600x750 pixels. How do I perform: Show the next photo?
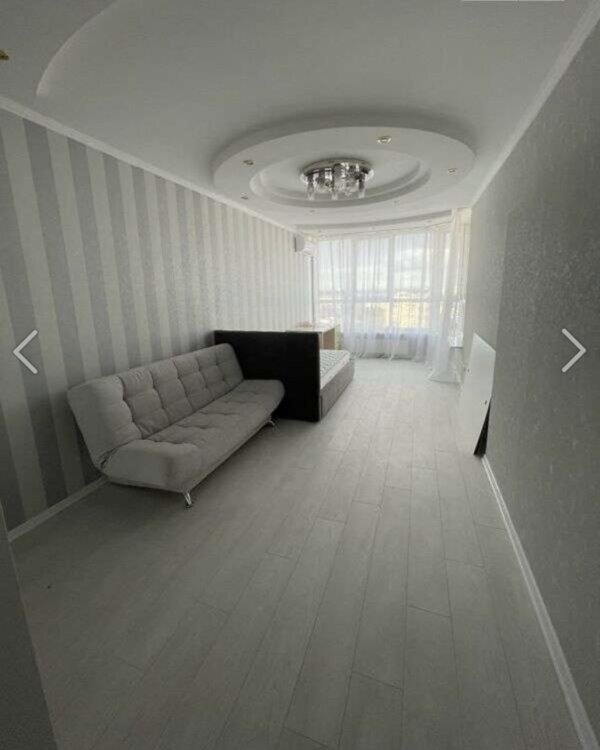573,350
